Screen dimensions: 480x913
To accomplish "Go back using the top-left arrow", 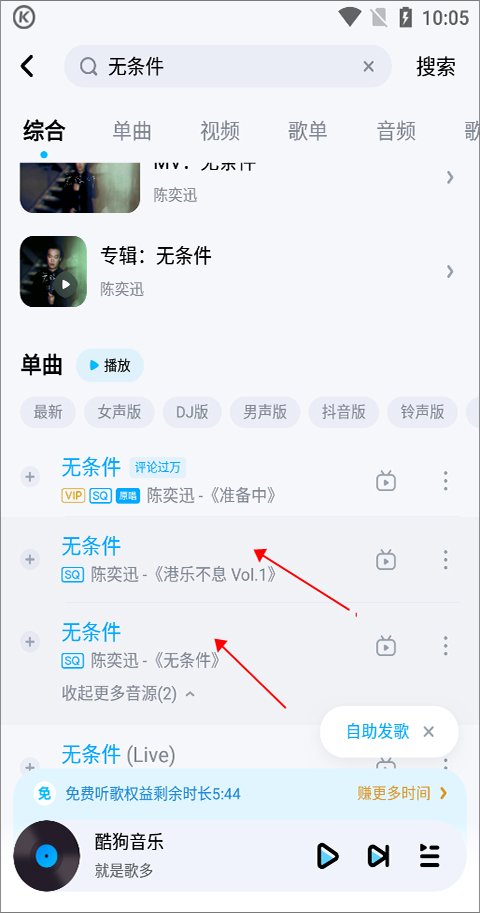I will point(27,66).
